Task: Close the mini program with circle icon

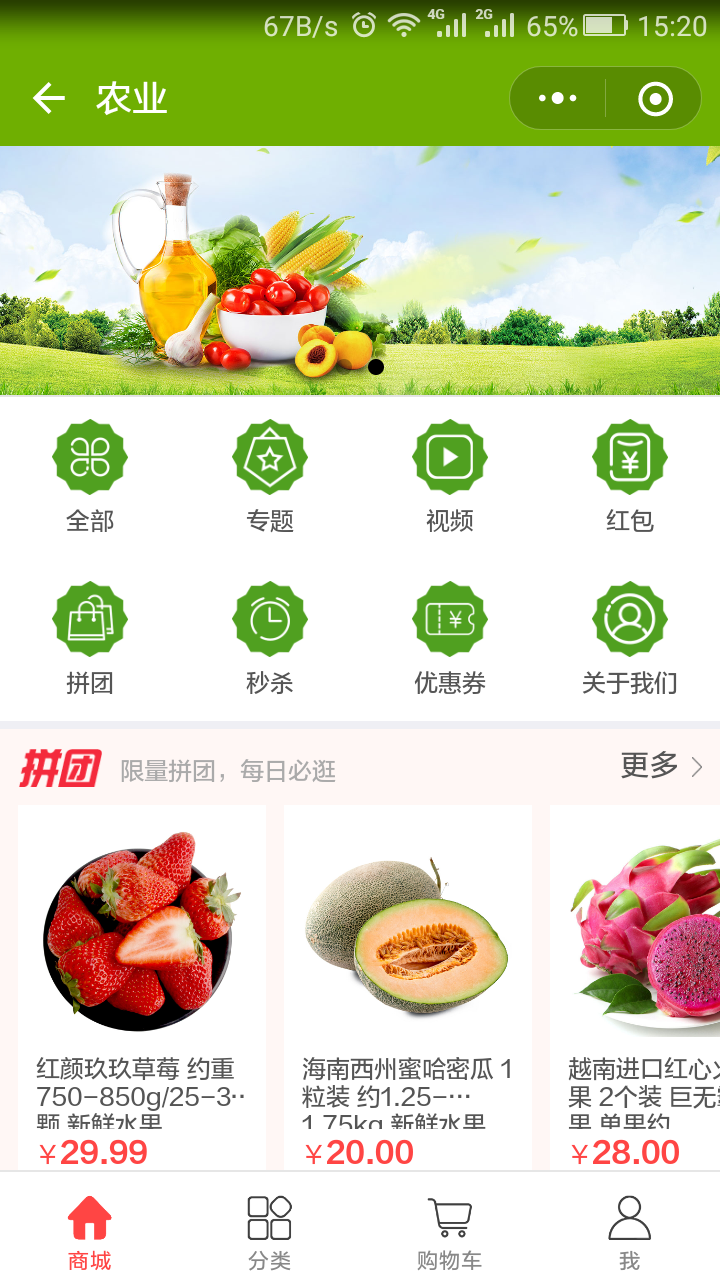Action: tap(655, 98)
